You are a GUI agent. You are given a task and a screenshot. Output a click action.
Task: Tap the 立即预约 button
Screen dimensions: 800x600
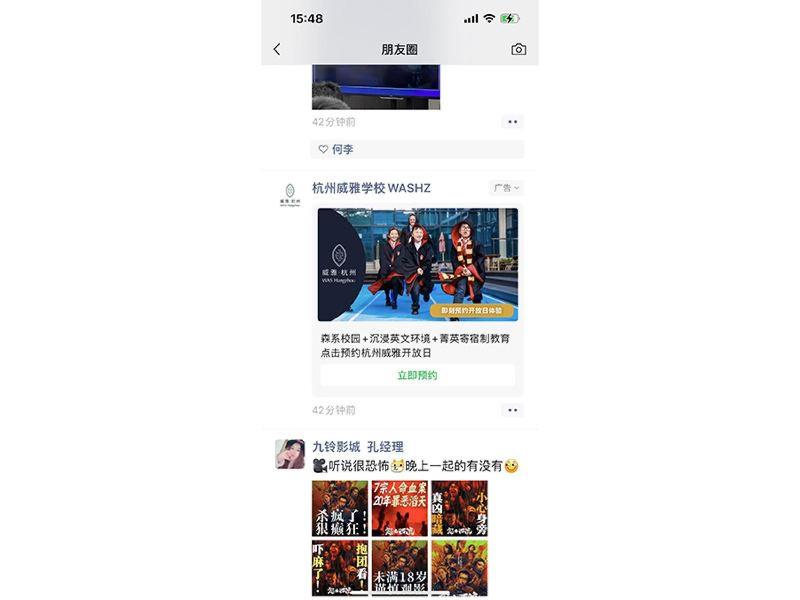tap(417, 376)
